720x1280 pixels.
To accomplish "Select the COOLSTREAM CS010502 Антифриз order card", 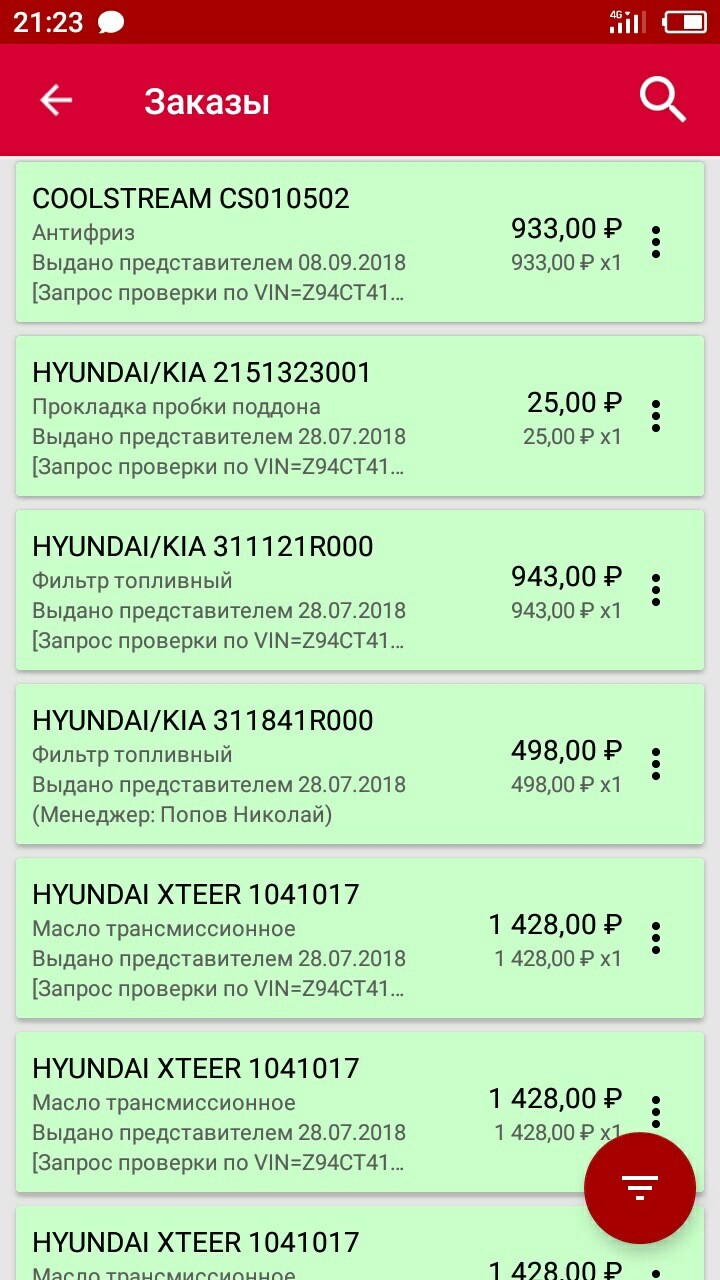I will click(x=300, y=242).
